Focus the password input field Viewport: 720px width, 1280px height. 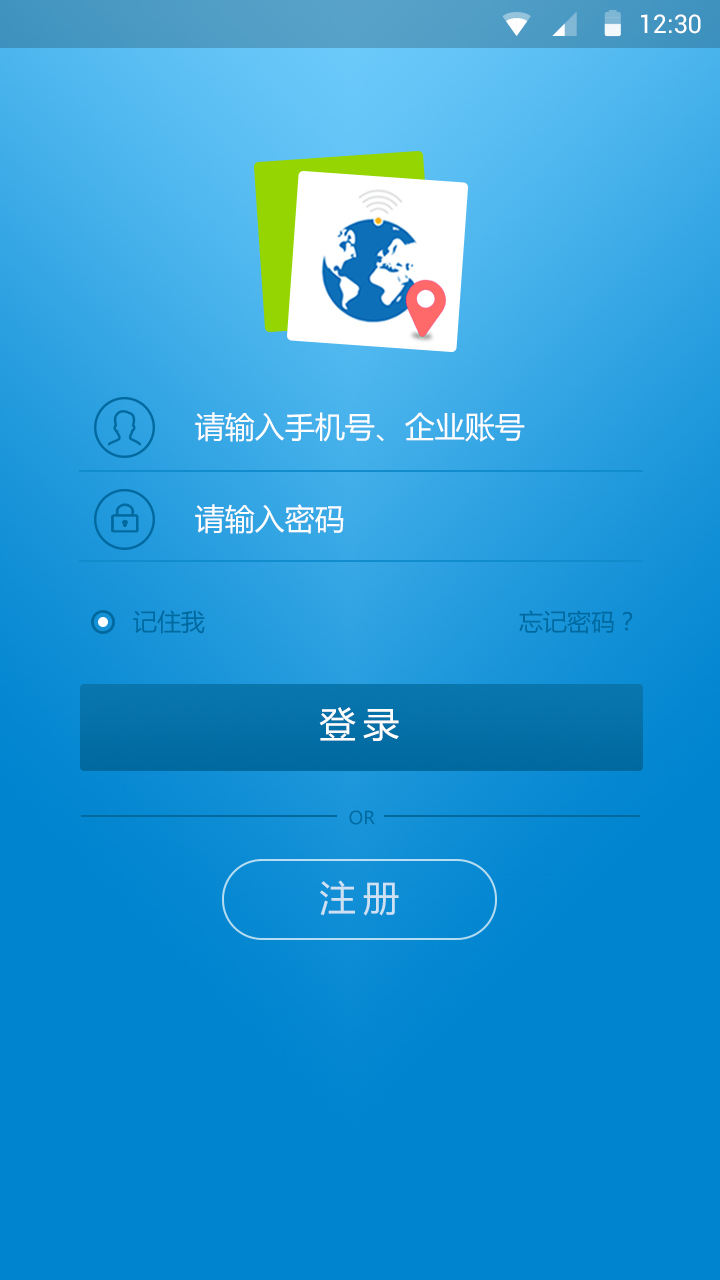coord(400,520)
